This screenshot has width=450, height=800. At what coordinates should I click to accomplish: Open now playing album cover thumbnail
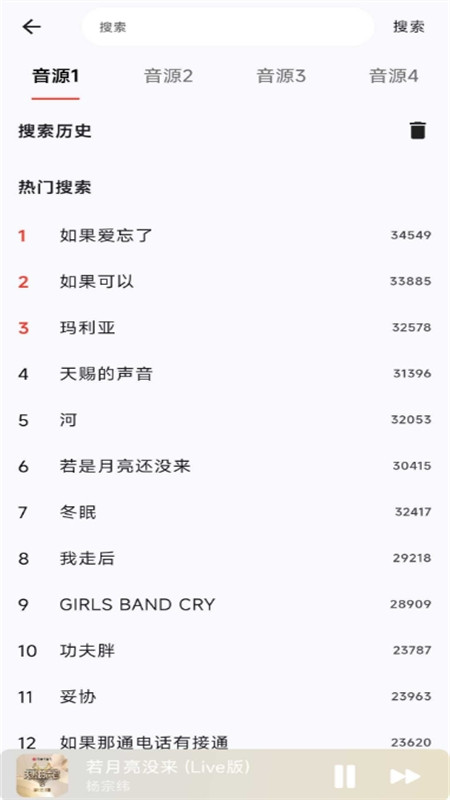[x=42, y=776]
